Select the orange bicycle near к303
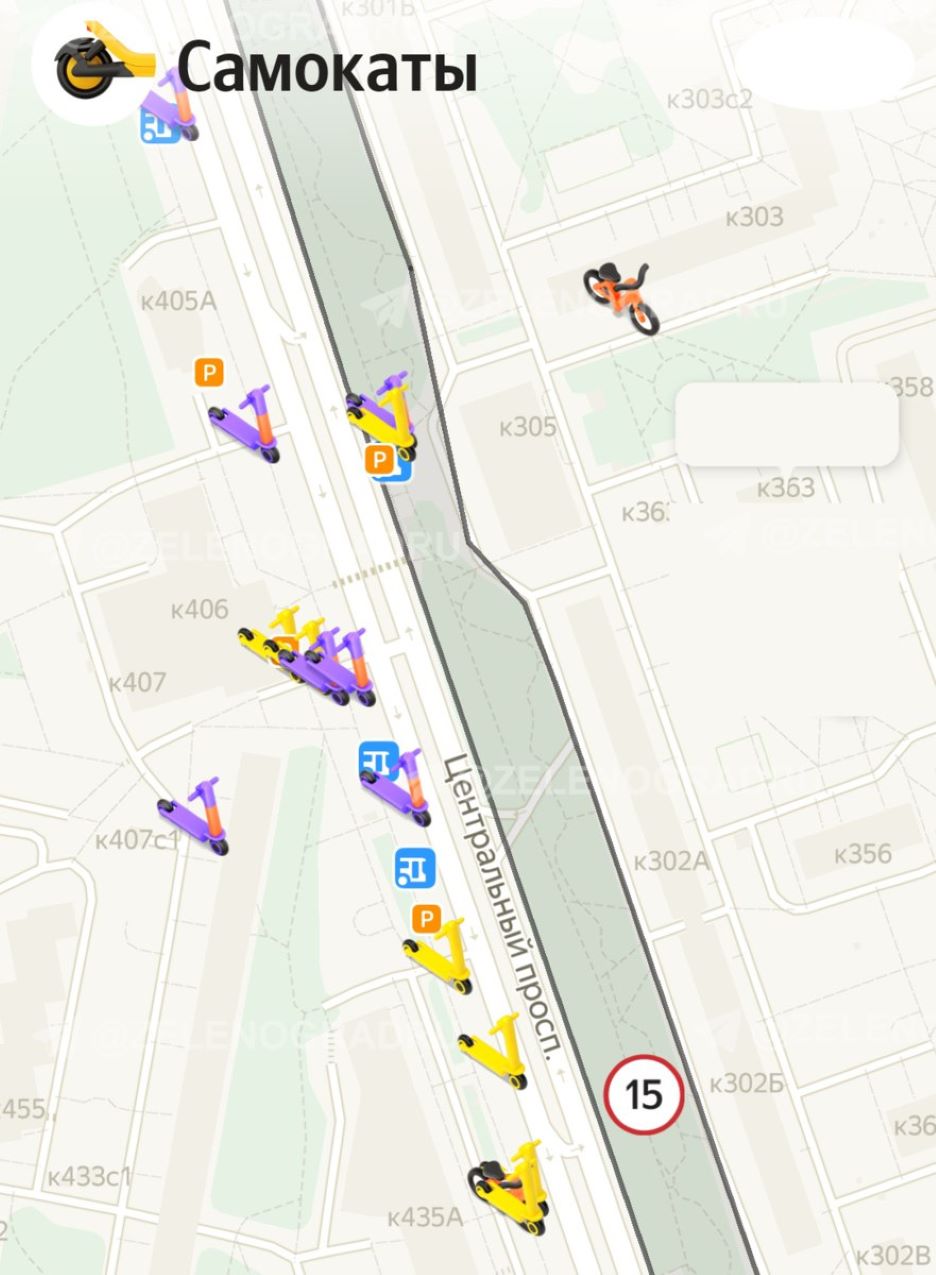This screenshot has width=936, height=1275. click(622, 297)
